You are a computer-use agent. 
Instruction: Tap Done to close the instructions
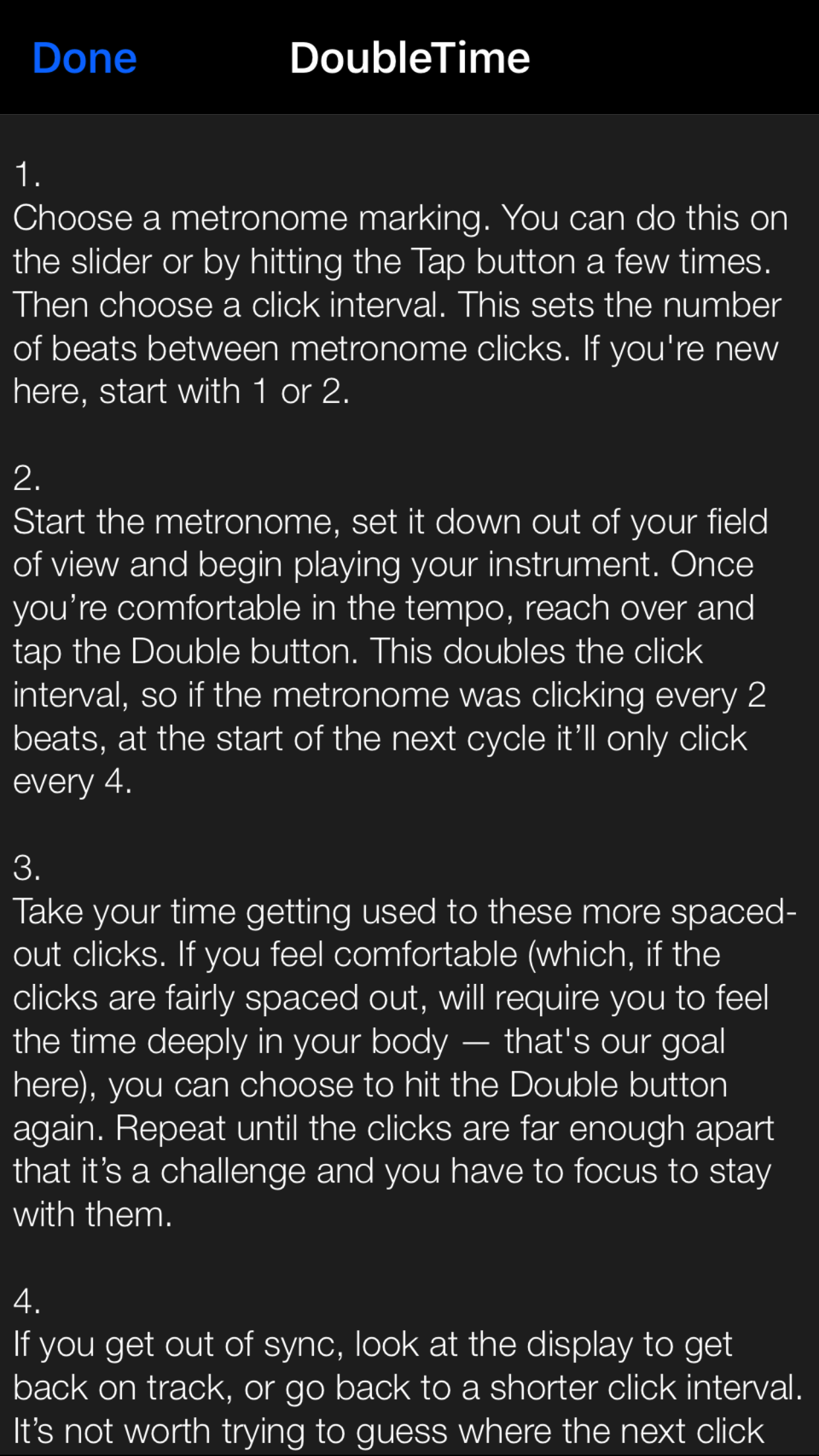coord(84,58)
